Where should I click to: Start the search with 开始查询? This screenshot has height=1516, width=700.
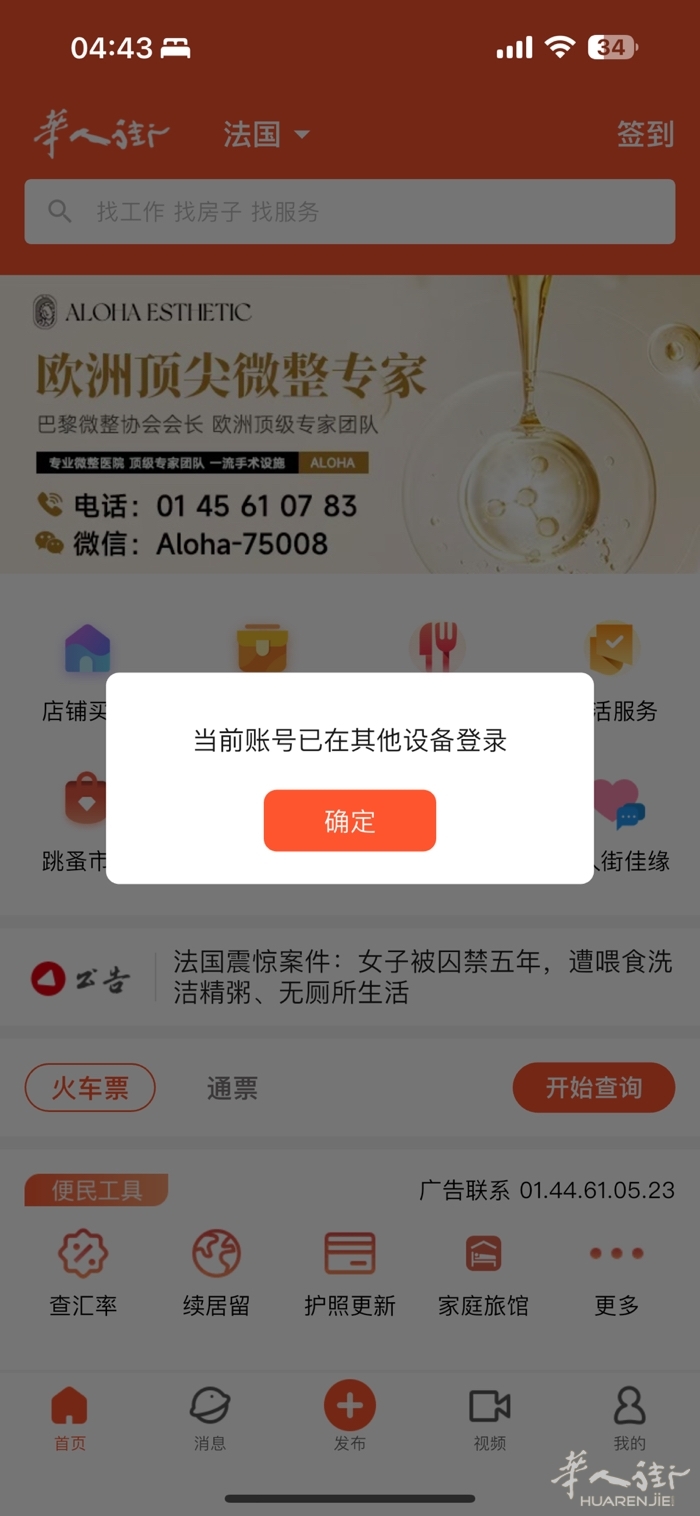coord(593,1087)
